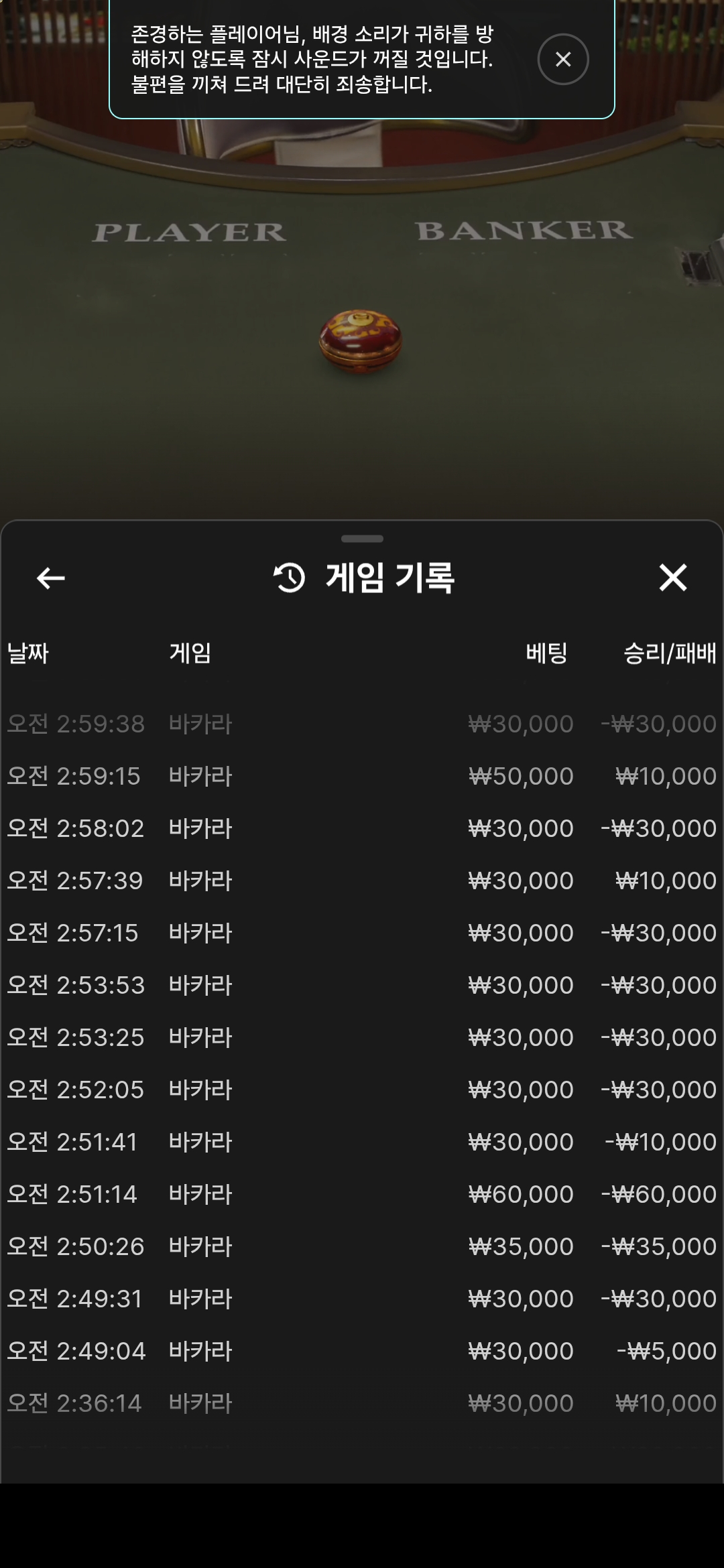This screenshot has height=1568, width=724.
Task: Dismiss the sound notice banner
Action: click(x=563, y=60)
